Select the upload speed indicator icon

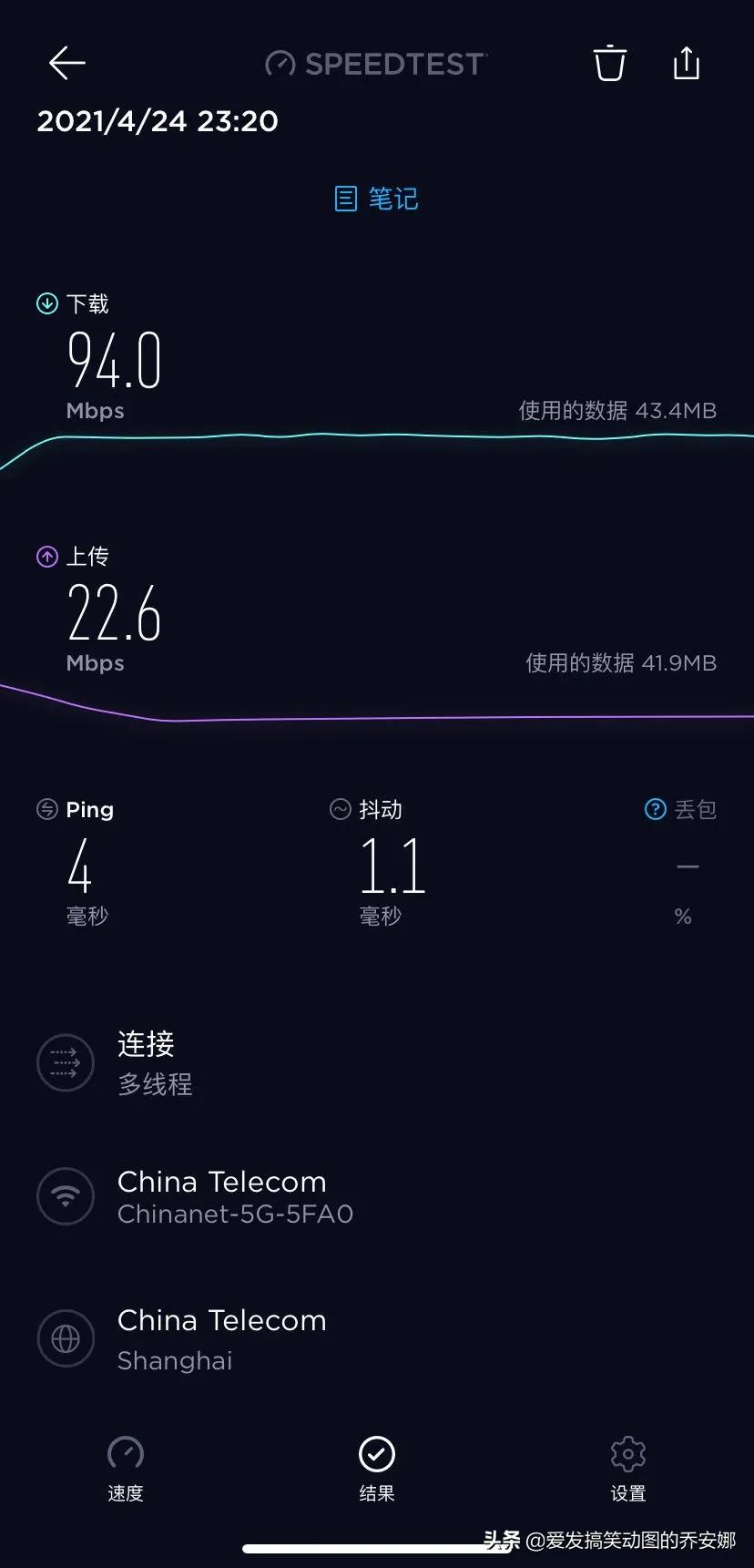tap(46, 556)
